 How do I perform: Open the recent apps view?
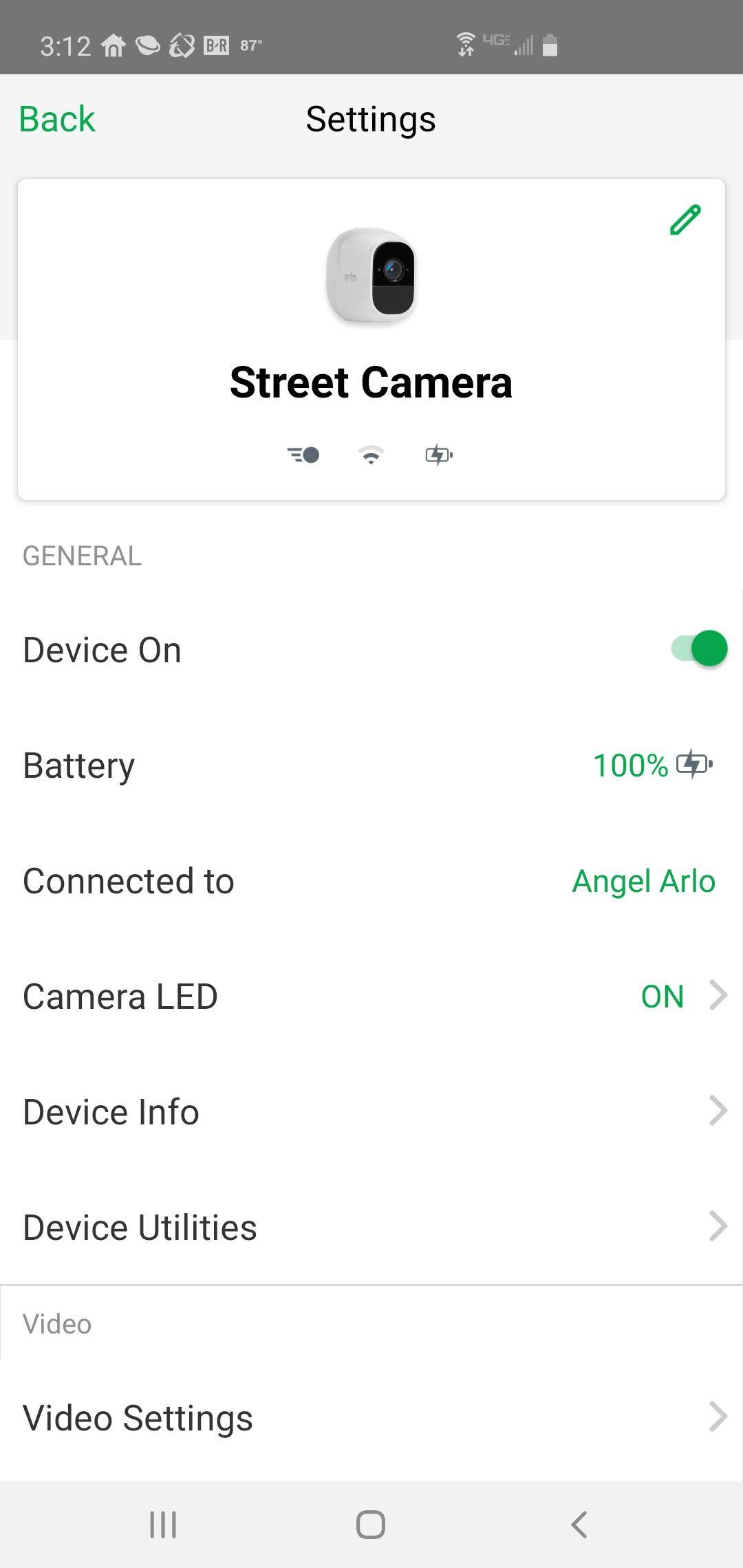[x=163, y=1525]
